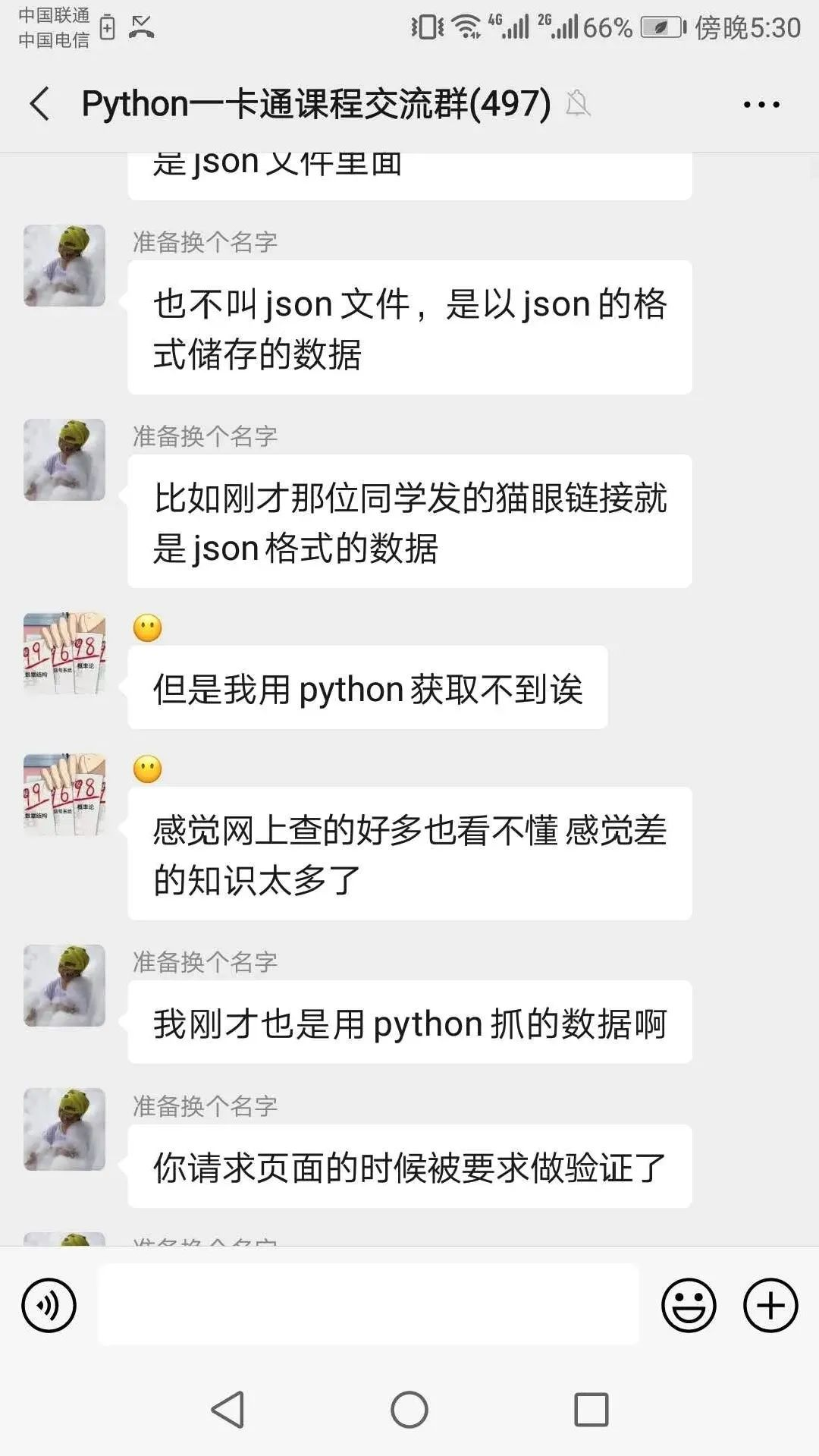The image size is (819, 1456).
Task: Tap the system home button
Action: coord(409,1410)
